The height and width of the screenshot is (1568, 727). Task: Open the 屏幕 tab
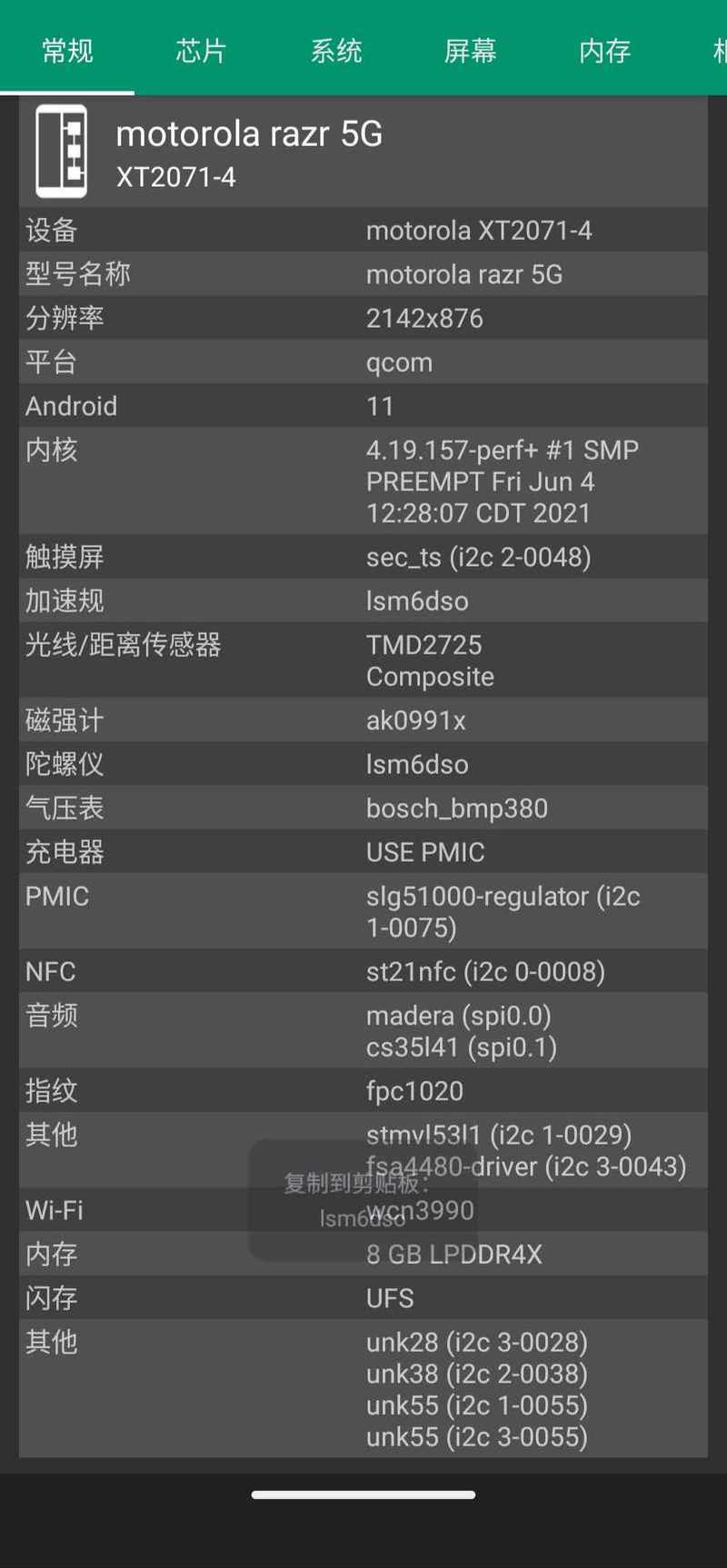pos(470,50)
